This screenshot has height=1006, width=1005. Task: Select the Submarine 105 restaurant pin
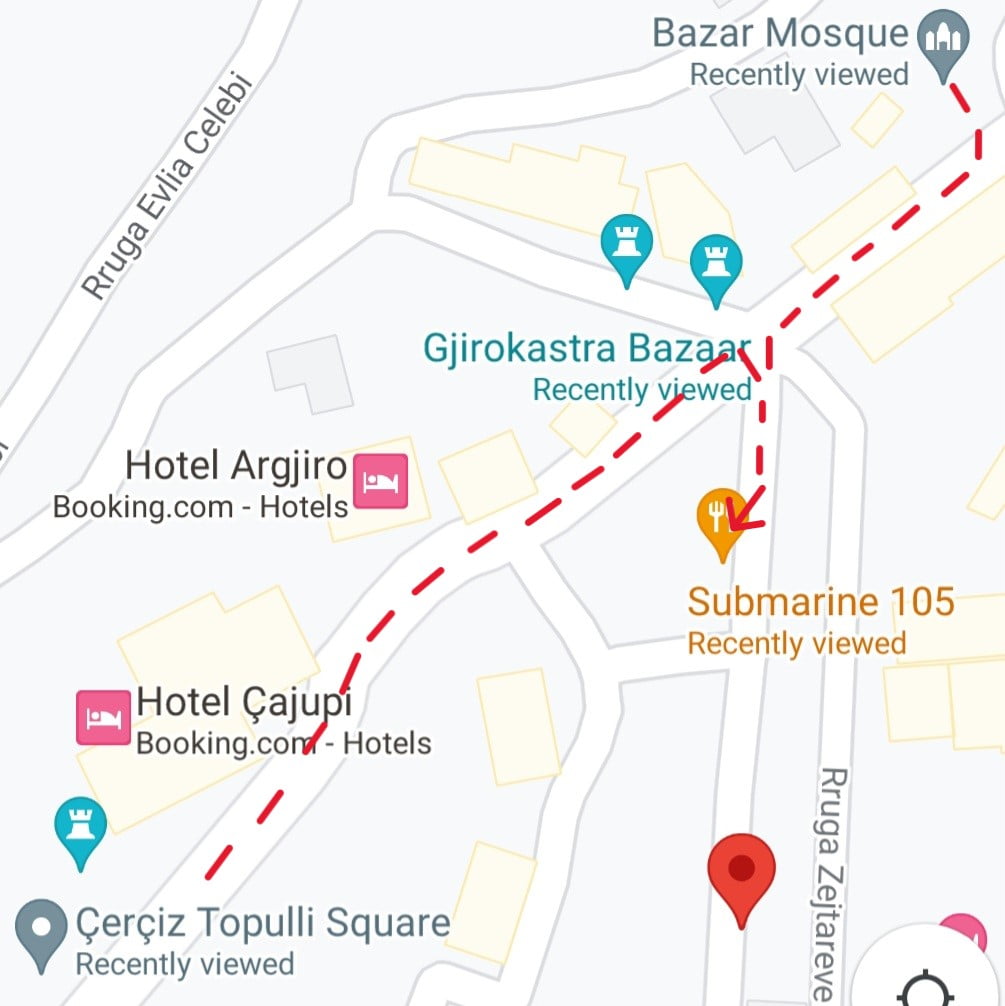[721, 520]
